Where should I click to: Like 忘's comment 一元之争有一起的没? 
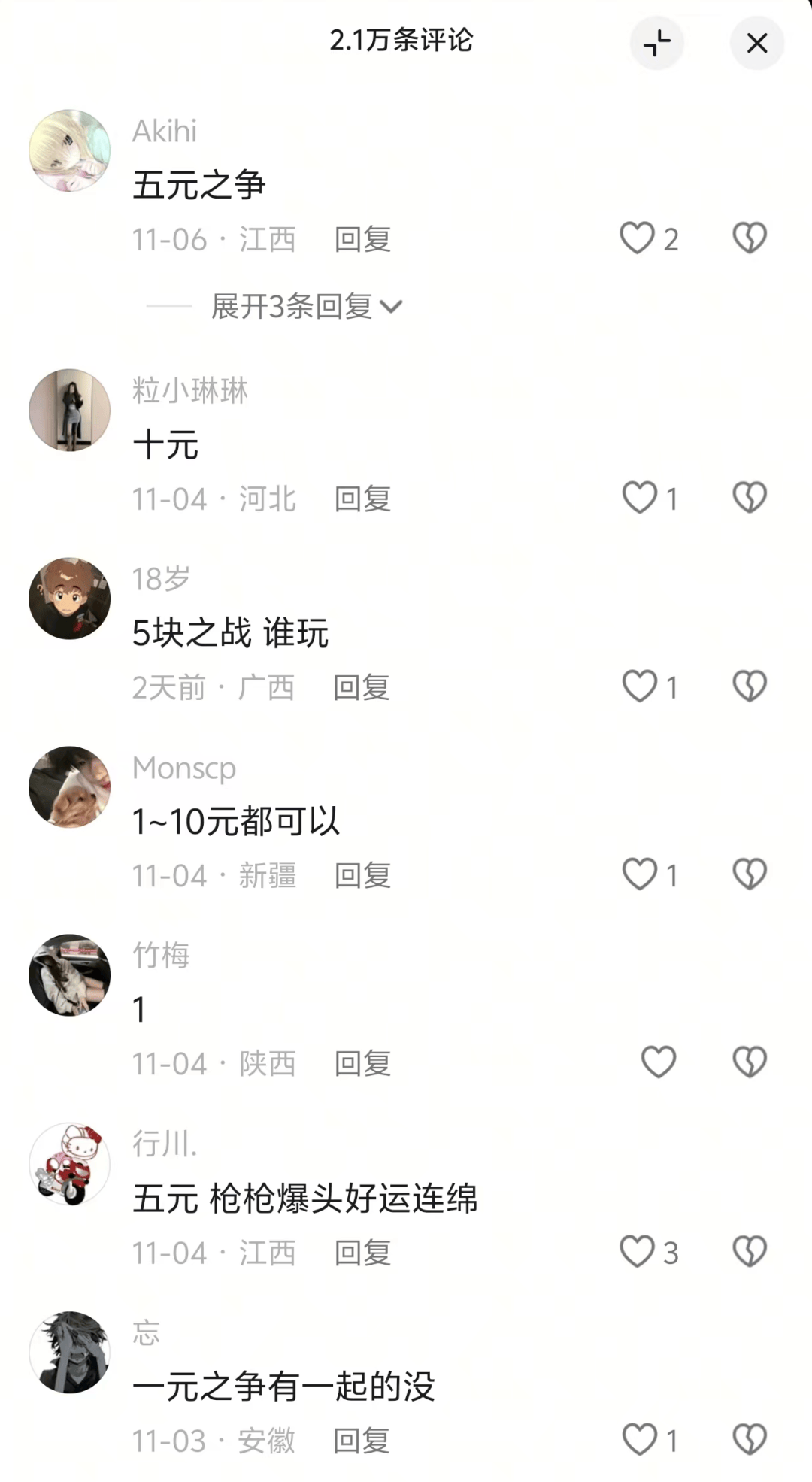tap(640, 1440)
